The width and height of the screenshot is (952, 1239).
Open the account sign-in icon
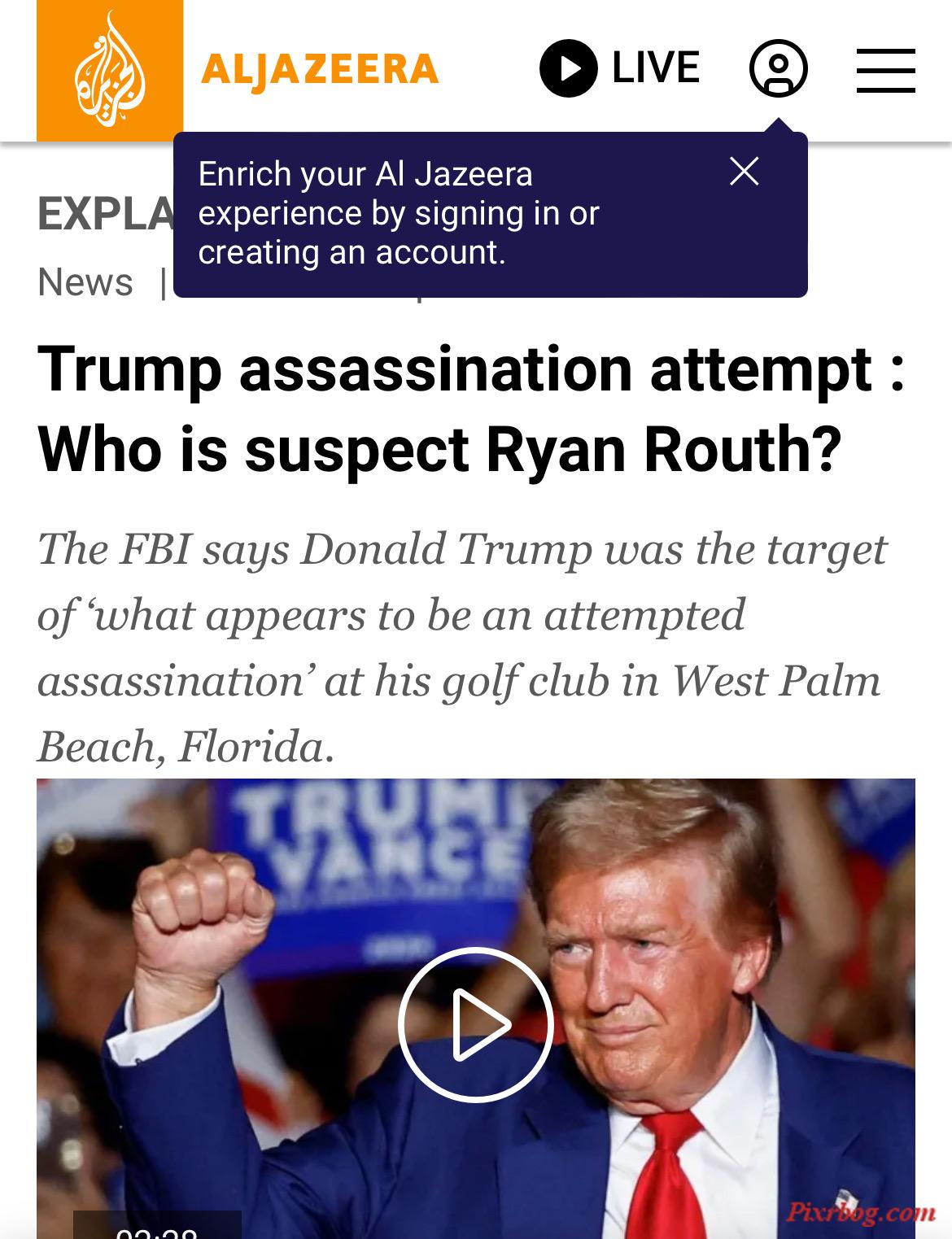click(778, 68)
